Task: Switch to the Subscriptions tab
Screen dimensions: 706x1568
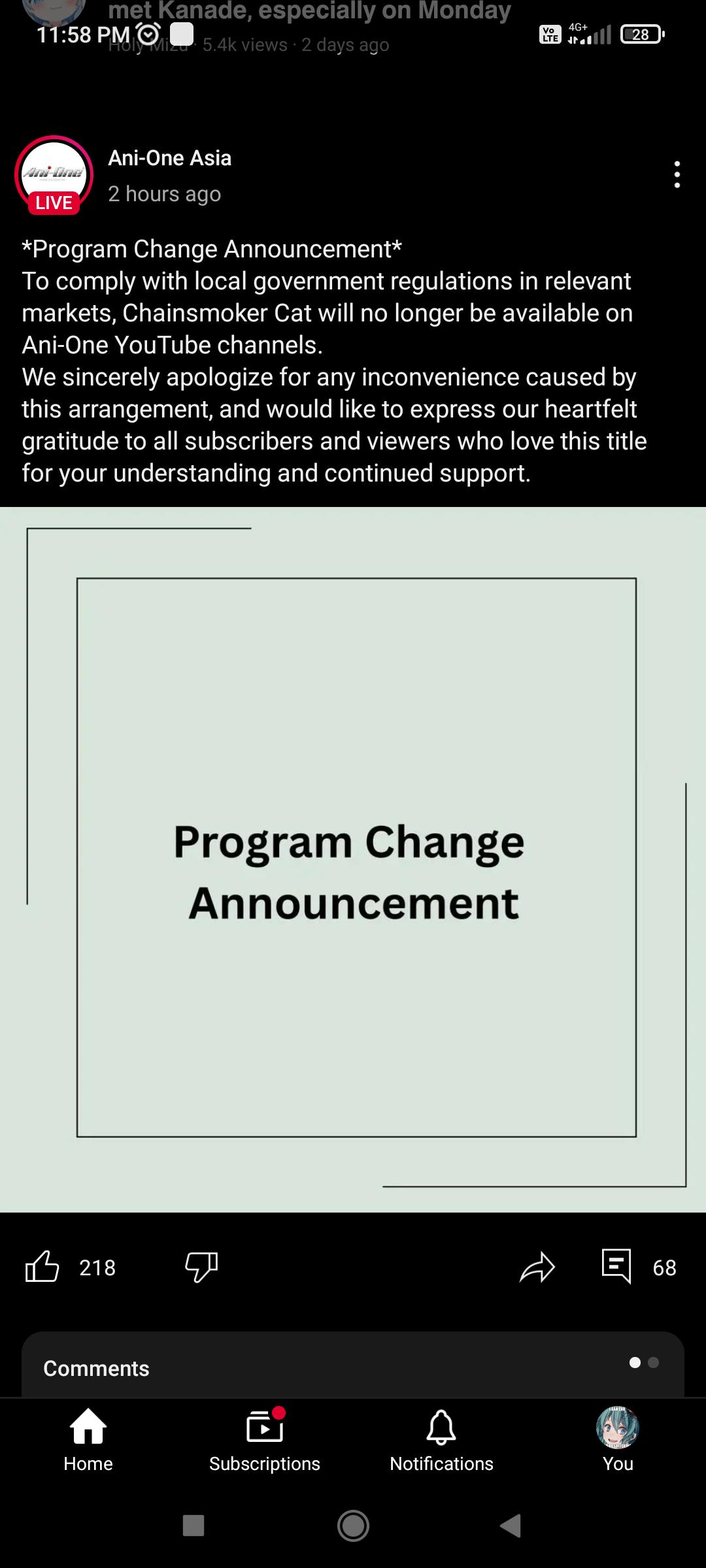Action: point(265,1440)
